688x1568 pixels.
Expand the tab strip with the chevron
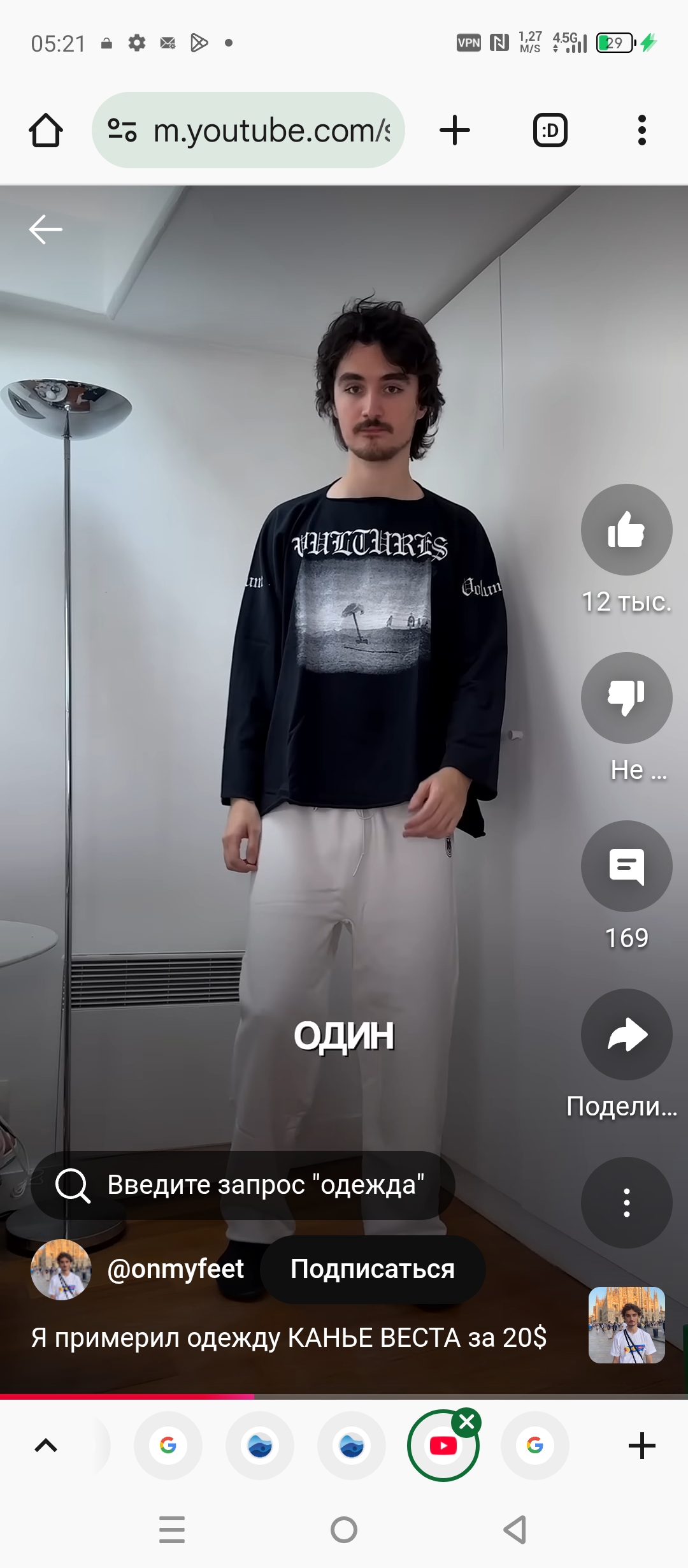[46, 1445]
